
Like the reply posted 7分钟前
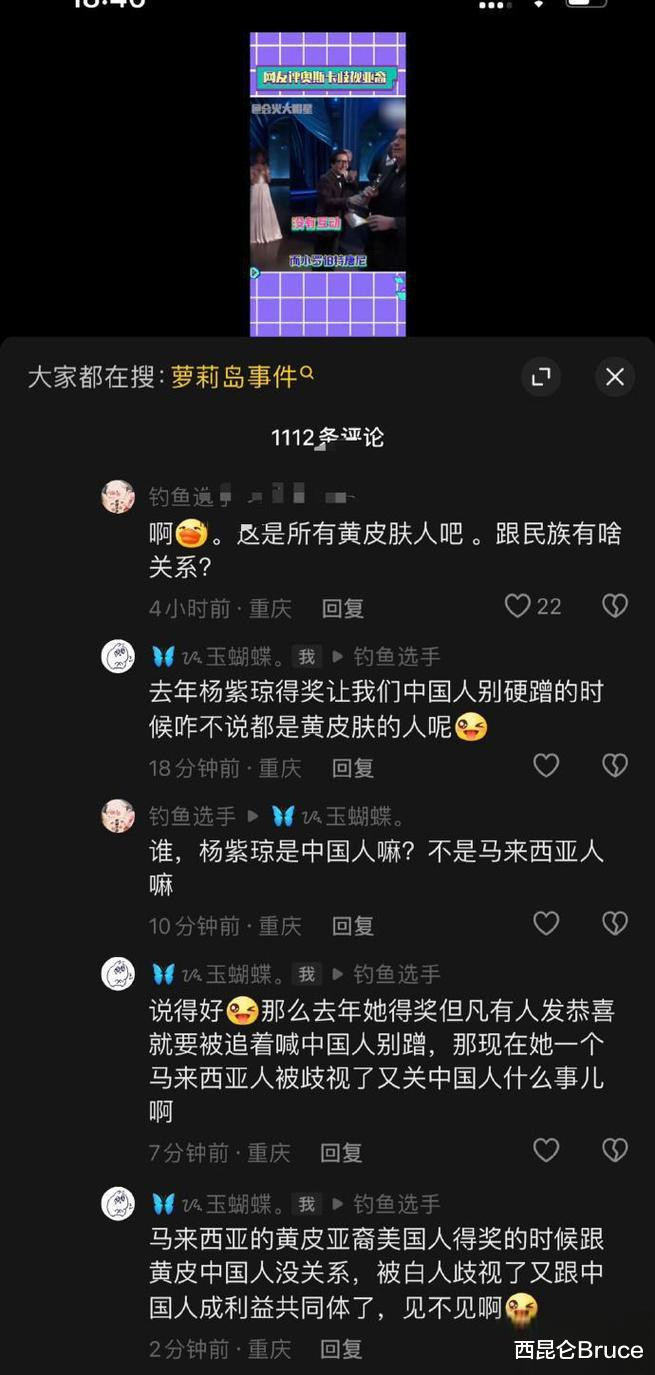tap(546, 1151)
